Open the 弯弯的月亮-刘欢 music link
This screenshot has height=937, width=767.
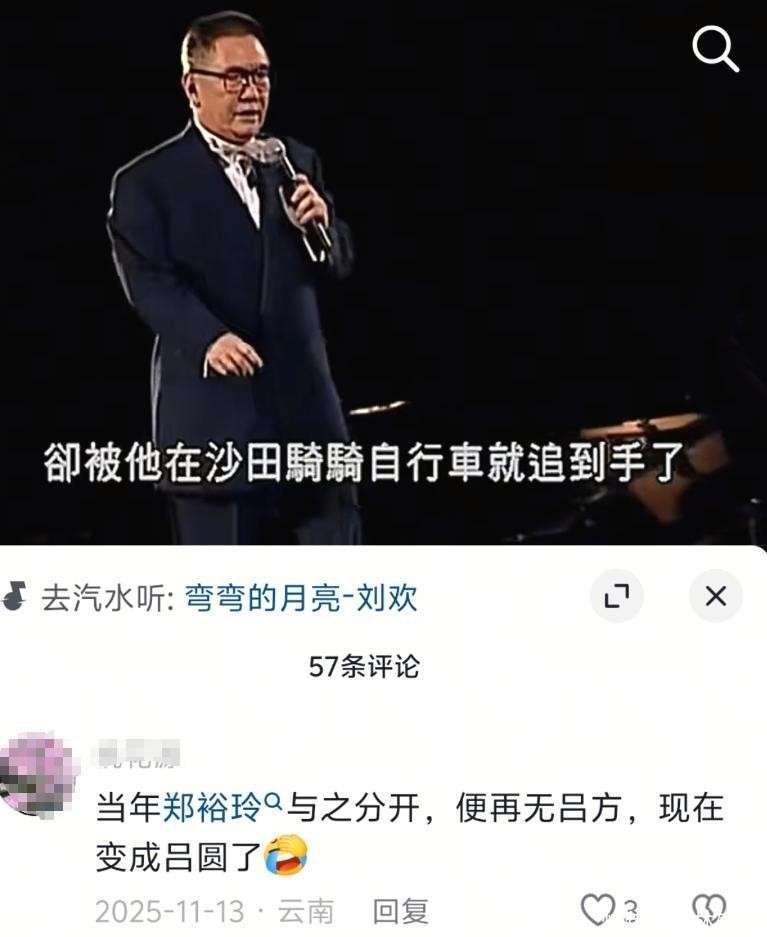(x=301, y=598)
